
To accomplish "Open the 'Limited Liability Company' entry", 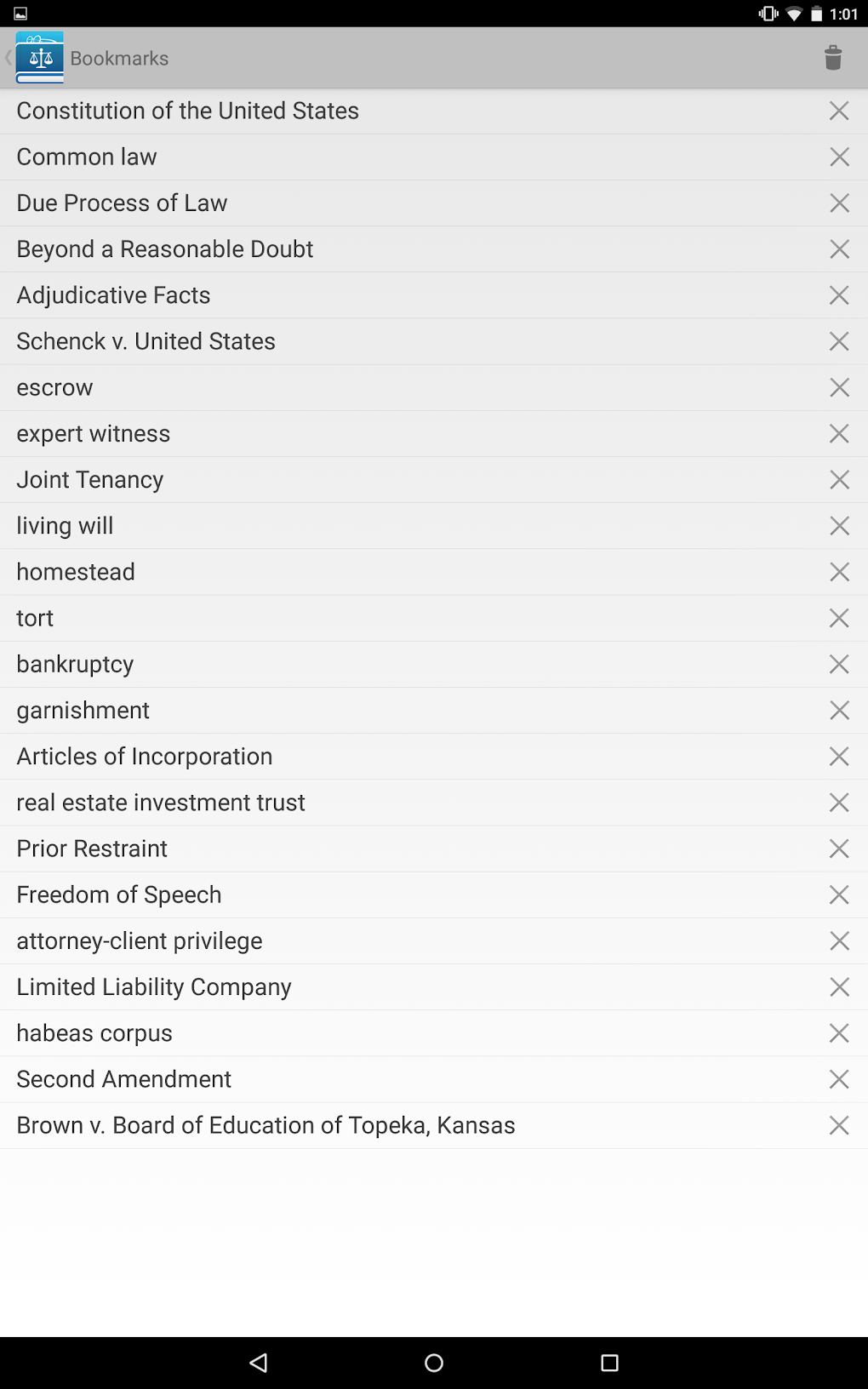I will 153,986.
